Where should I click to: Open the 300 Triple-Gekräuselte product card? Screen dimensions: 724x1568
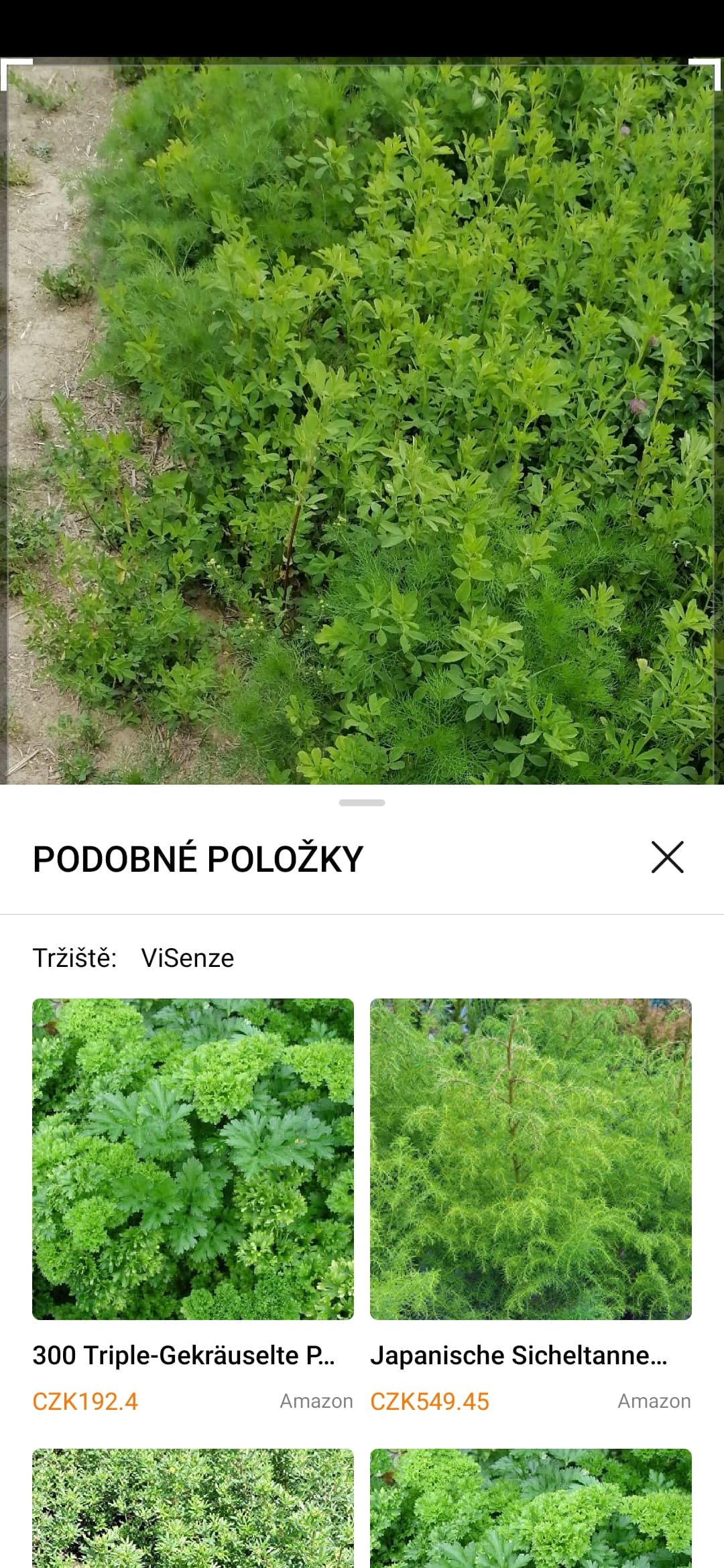tap(193, 1159)
